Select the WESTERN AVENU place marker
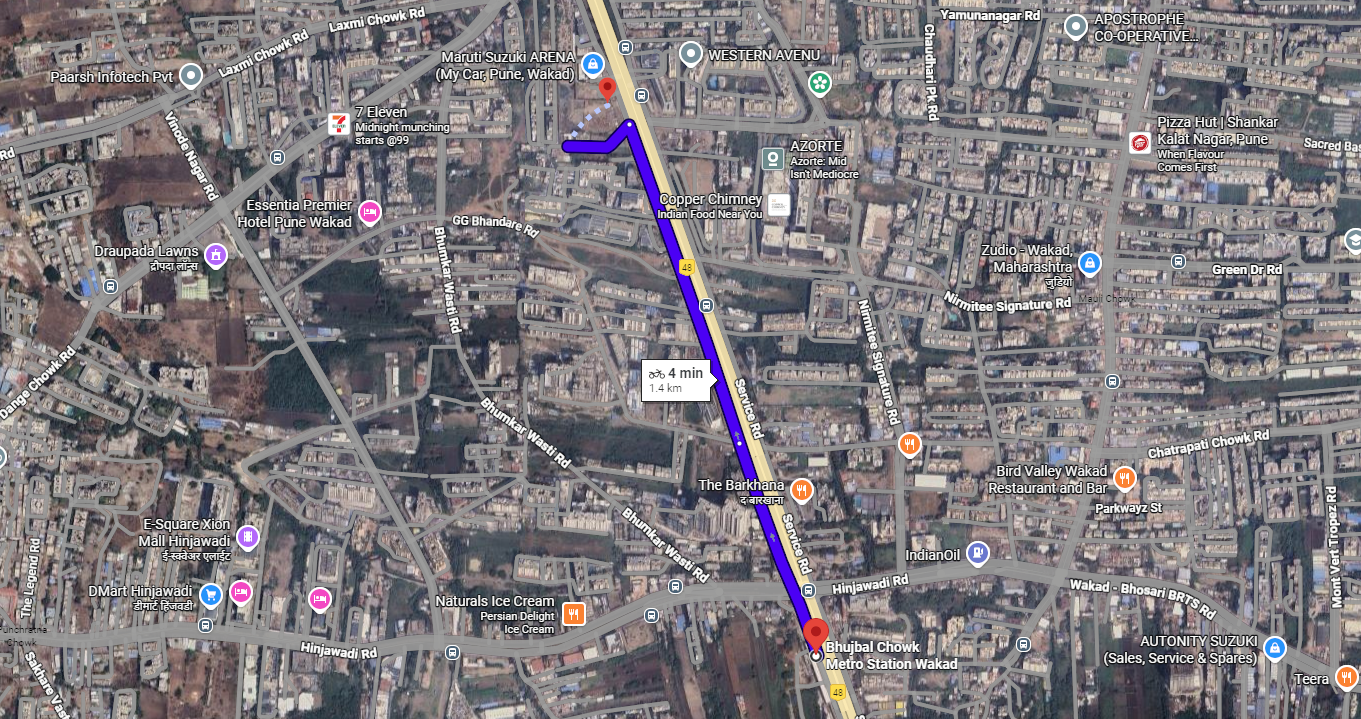Viewport: 1361px width, 719px height. point(691,54)
